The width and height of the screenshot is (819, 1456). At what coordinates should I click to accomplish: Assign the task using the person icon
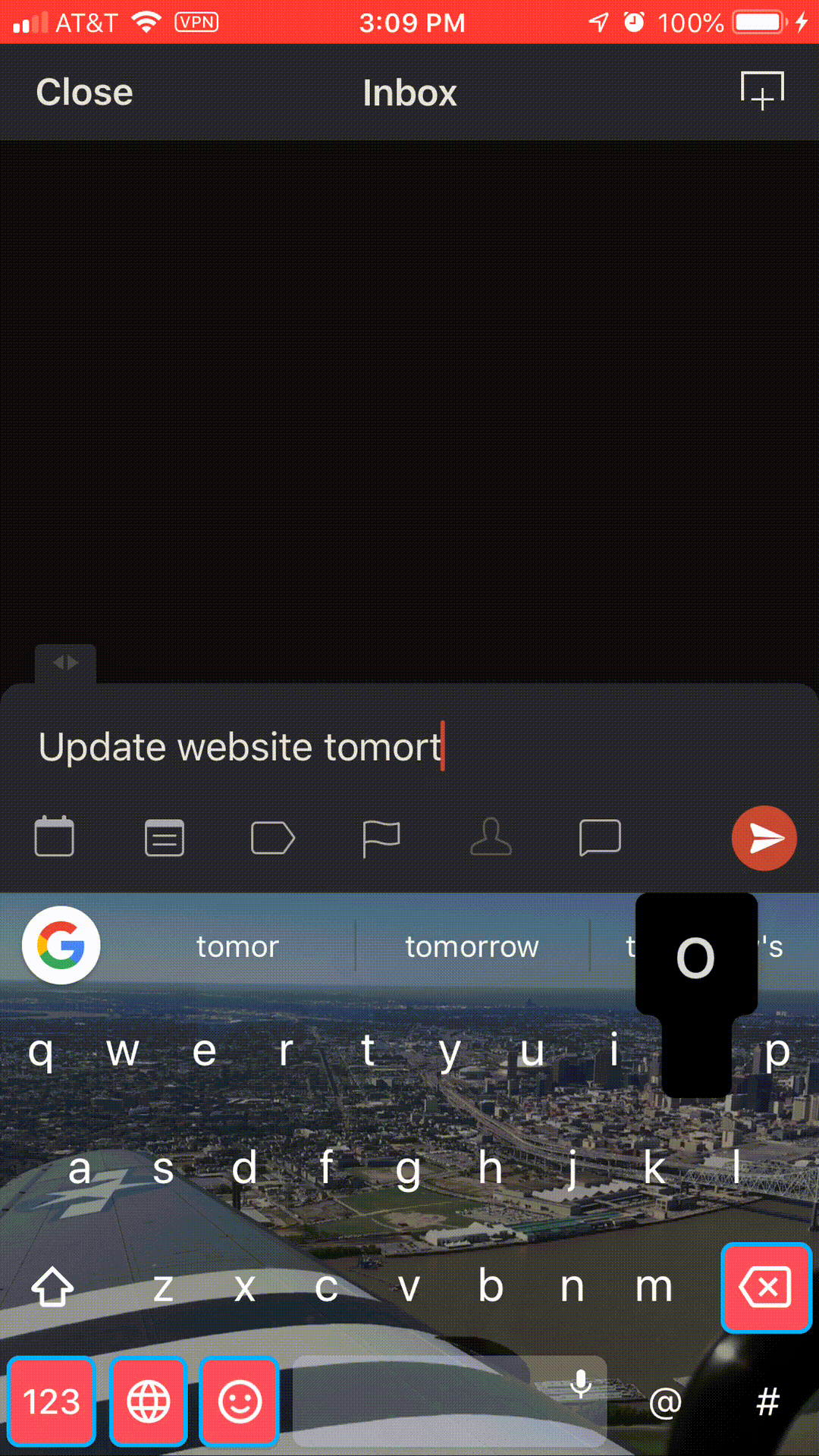tap(491, 837)
